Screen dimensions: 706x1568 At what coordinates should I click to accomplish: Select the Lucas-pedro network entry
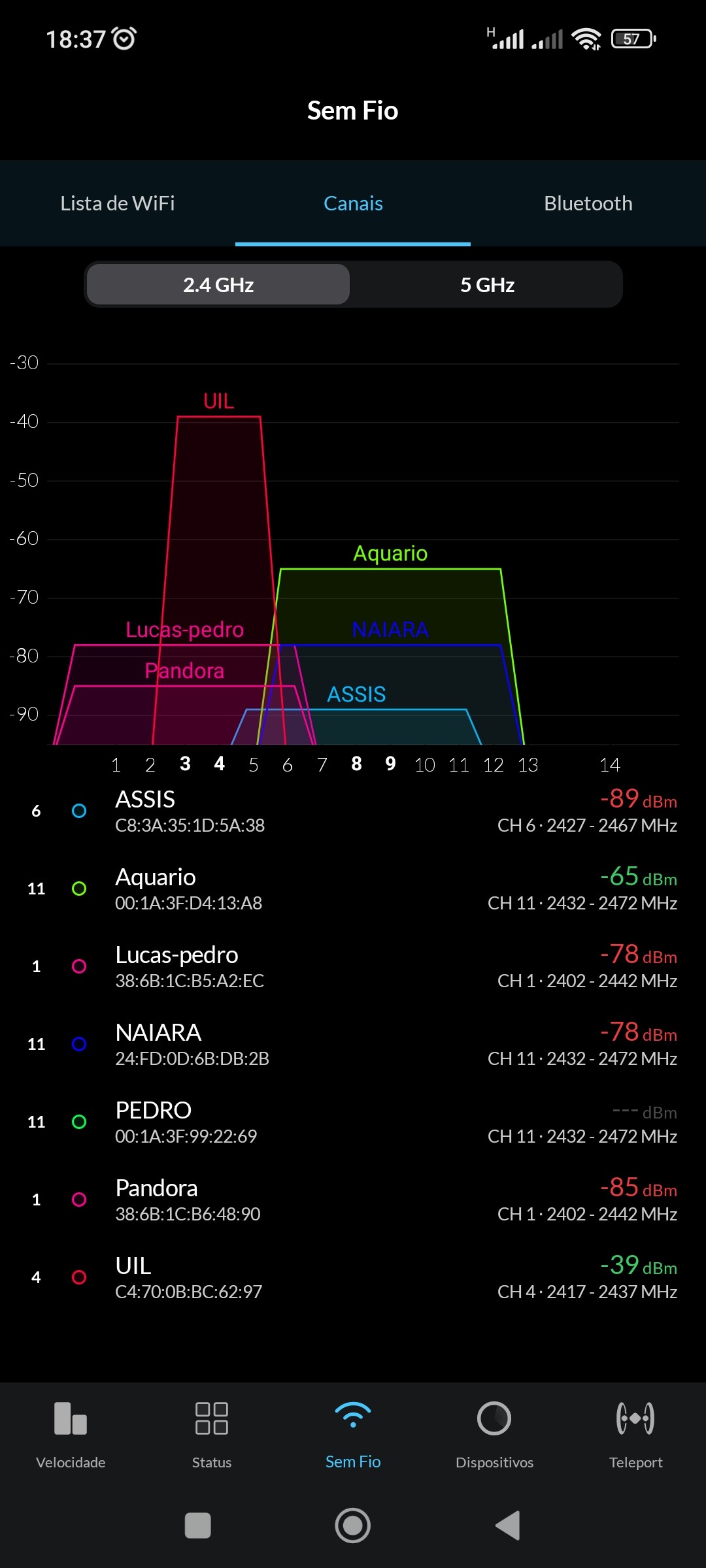click(x=353, y=967)
